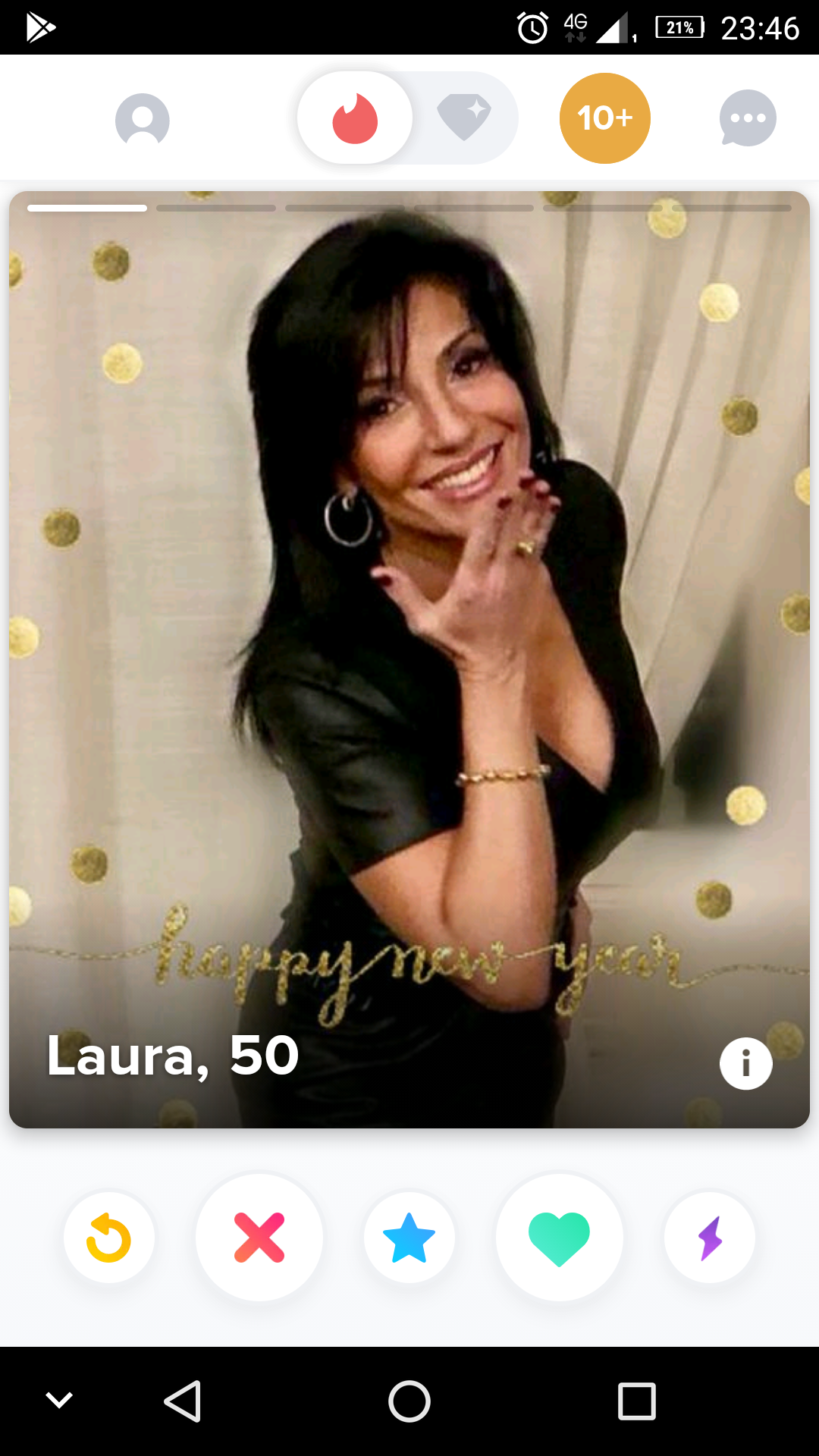Screen dimensions: 819x1456
Task: Rewind the last swipe
Action: (109, 1238)
